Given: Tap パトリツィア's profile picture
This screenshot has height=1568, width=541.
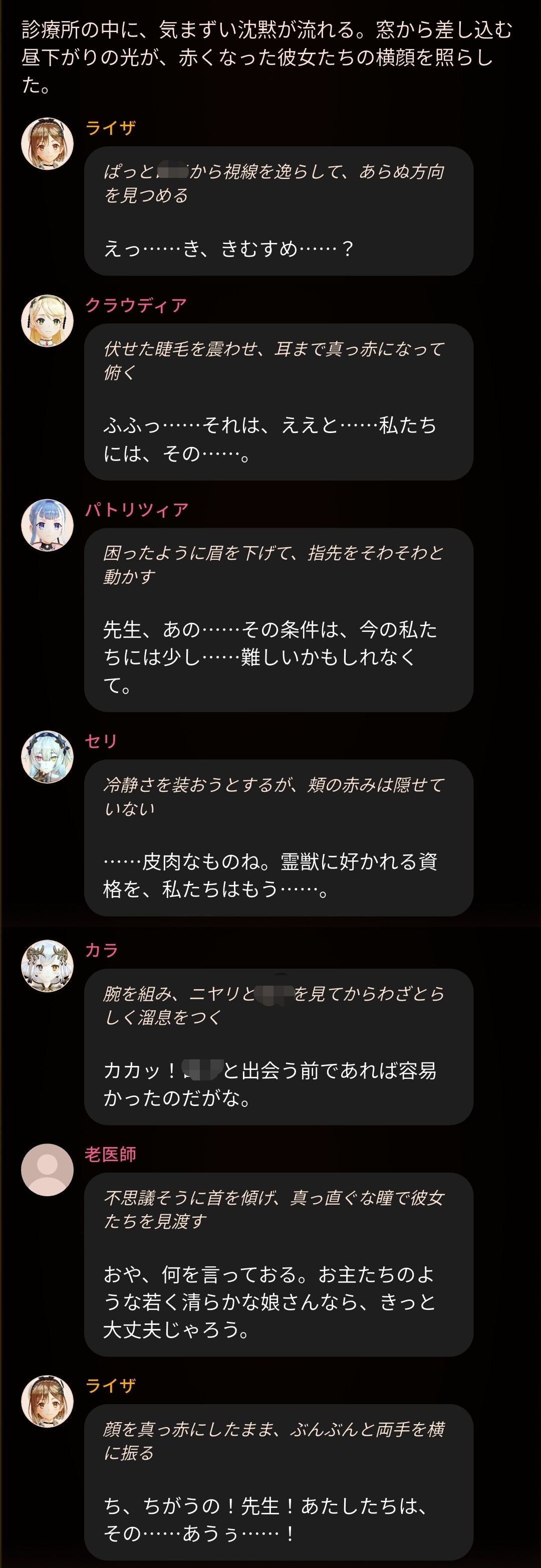Looking at the screenshot, I should coord(48,525).
